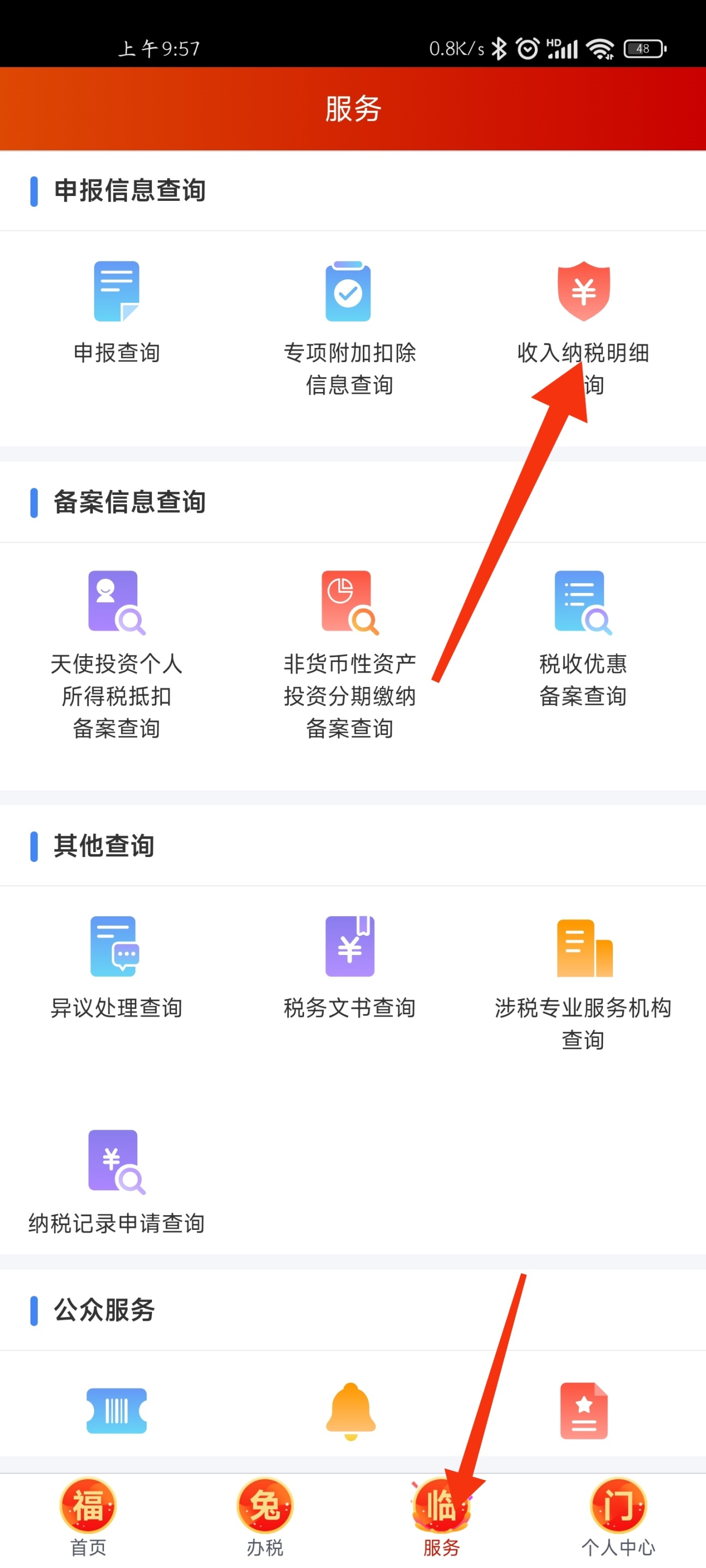Tap the barcode ticket icon under 公众服务
Viewport: 706px width, 1568px height.
coord(117,1410)
